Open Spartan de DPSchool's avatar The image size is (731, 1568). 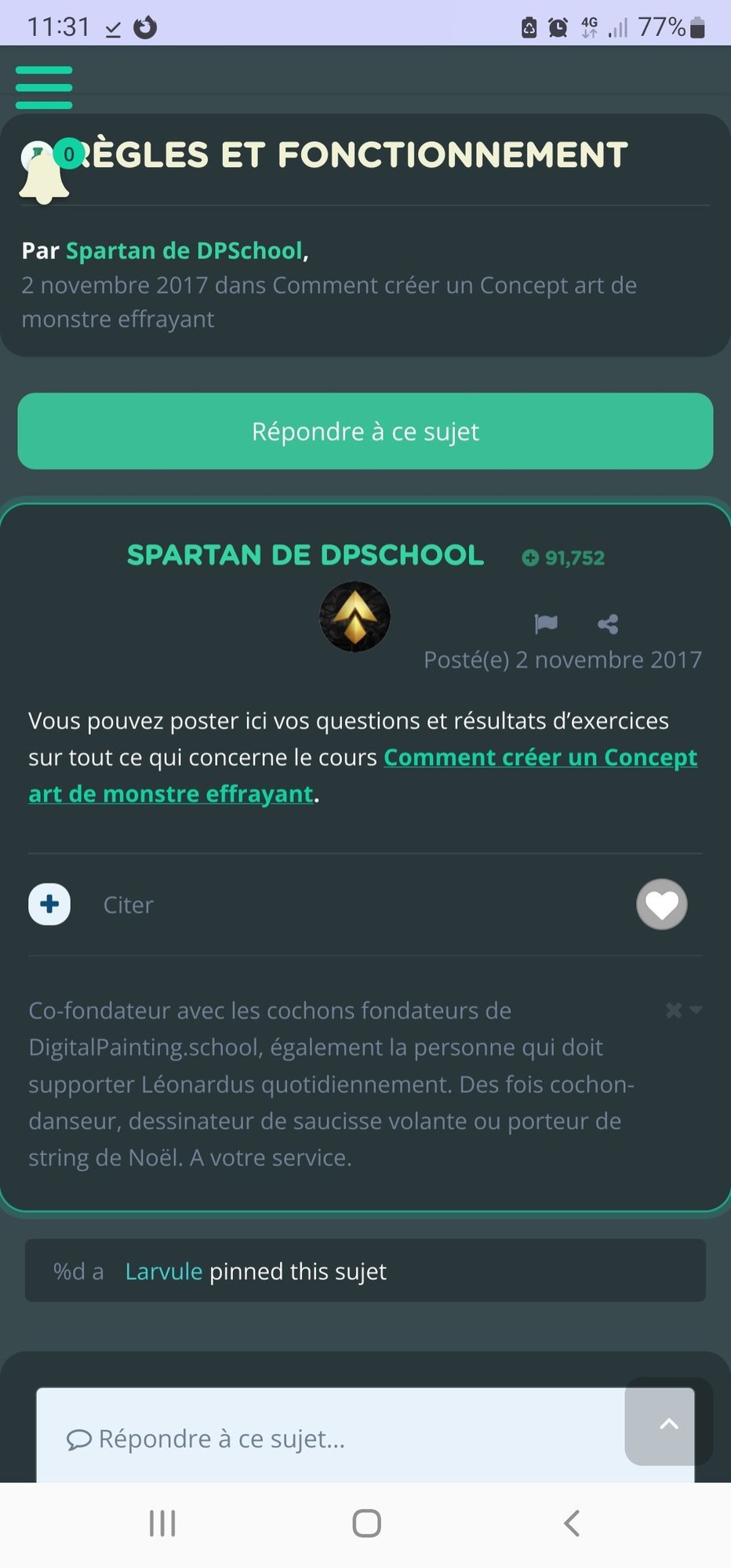click(x=355, y=616)
